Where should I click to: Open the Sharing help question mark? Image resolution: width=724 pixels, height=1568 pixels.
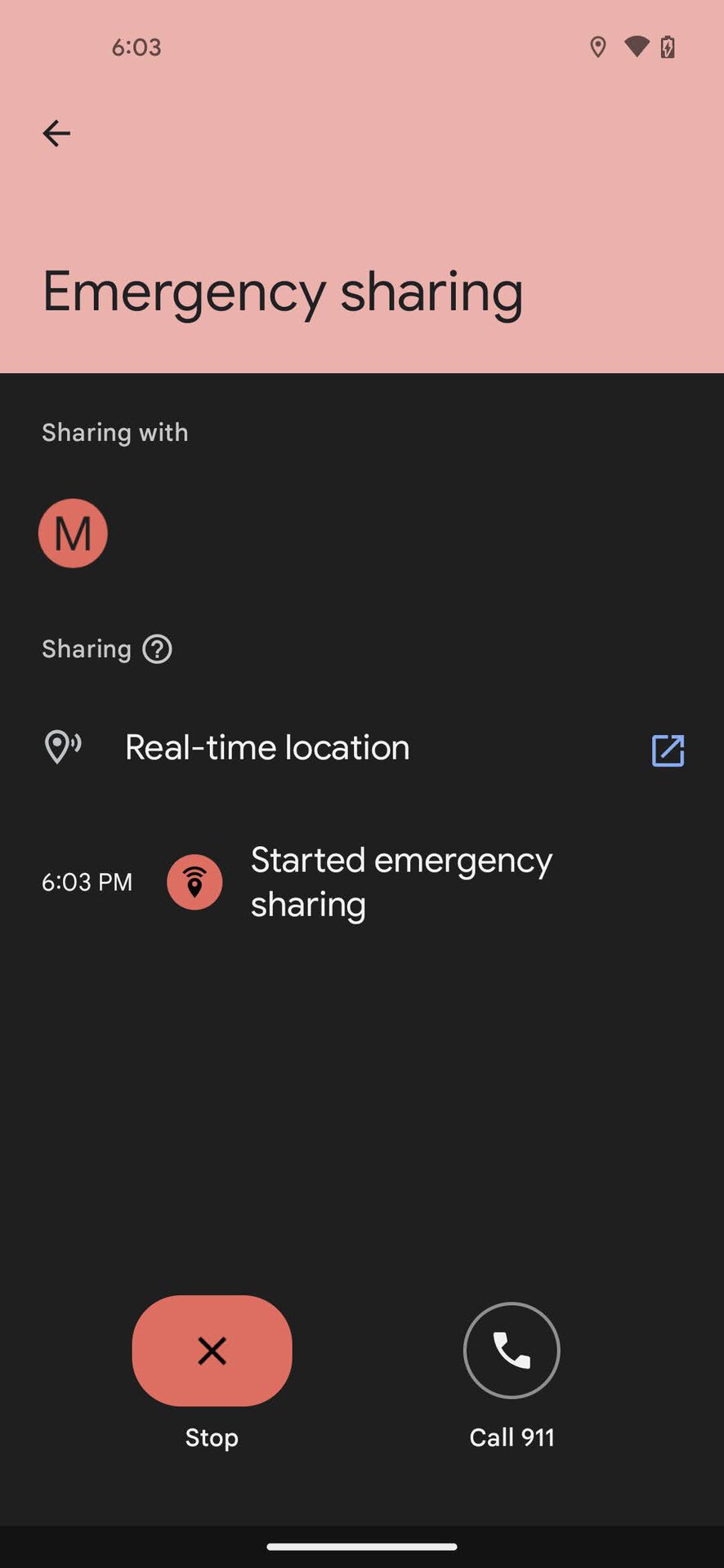click(x=157, y=649)
